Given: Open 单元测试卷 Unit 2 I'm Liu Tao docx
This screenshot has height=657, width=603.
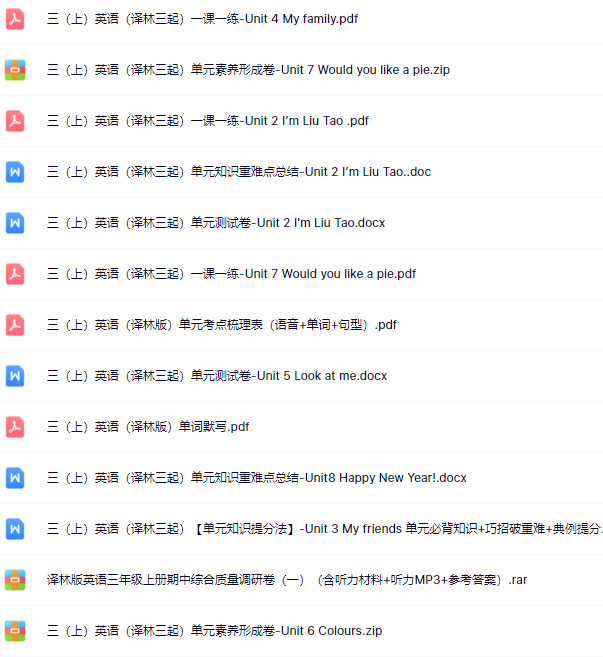Looking at the screenshot, I should click(216, 223).
